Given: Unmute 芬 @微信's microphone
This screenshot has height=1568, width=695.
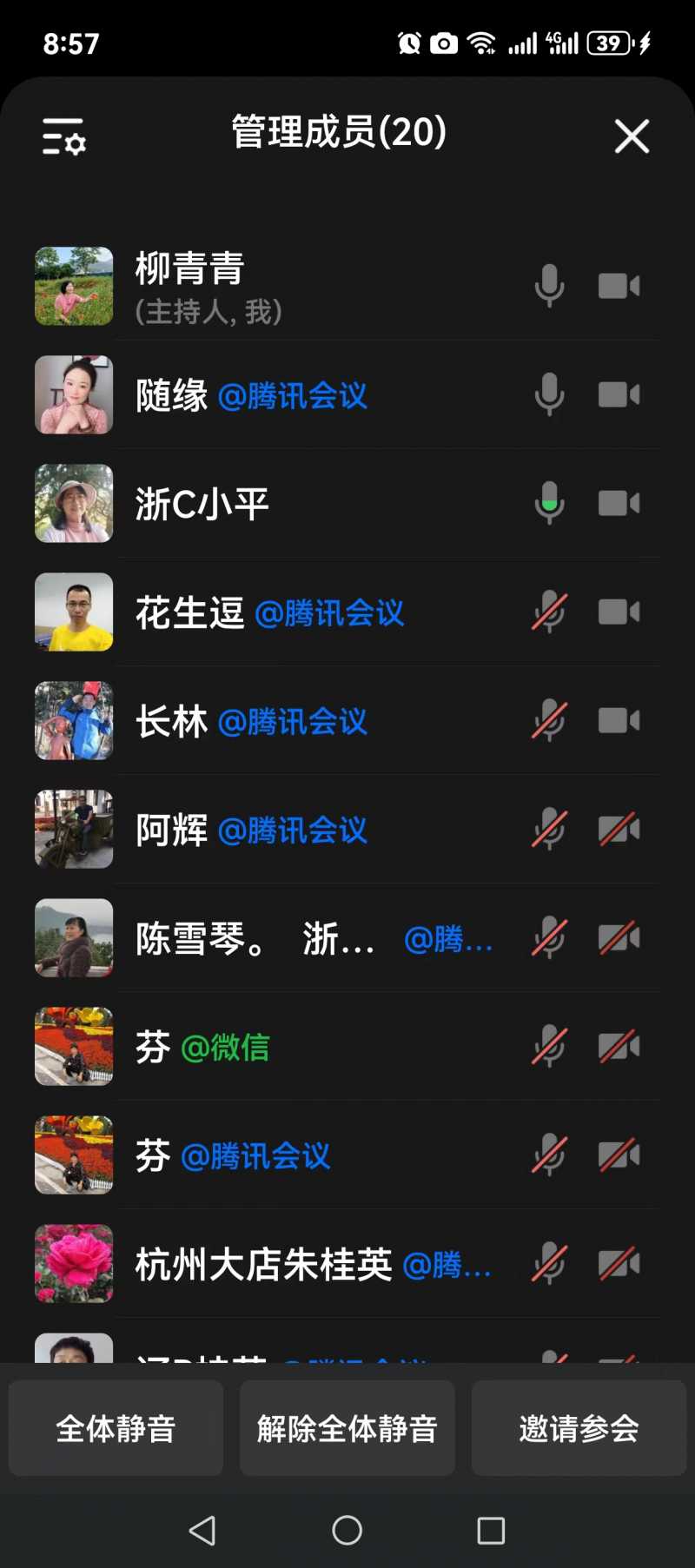Looking at the screenshot, I should coord(549,1047).
